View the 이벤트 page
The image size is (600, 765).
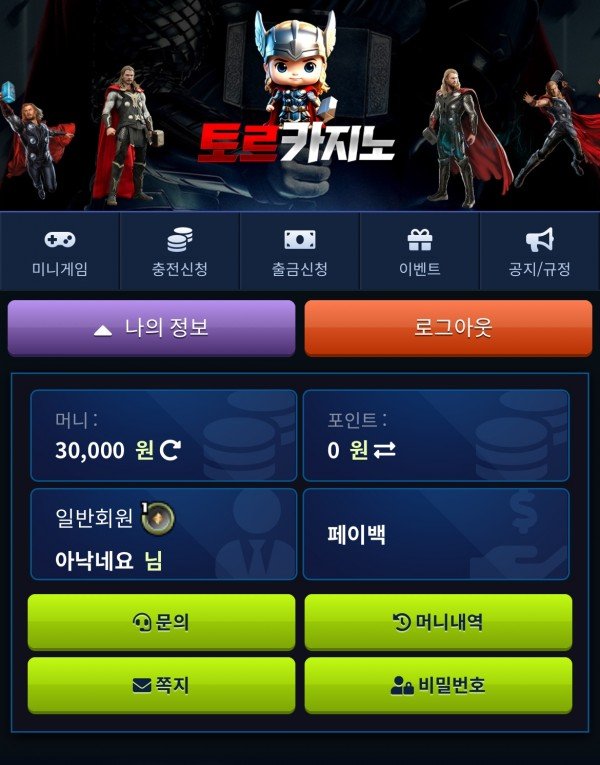click(x=420, y=252)
